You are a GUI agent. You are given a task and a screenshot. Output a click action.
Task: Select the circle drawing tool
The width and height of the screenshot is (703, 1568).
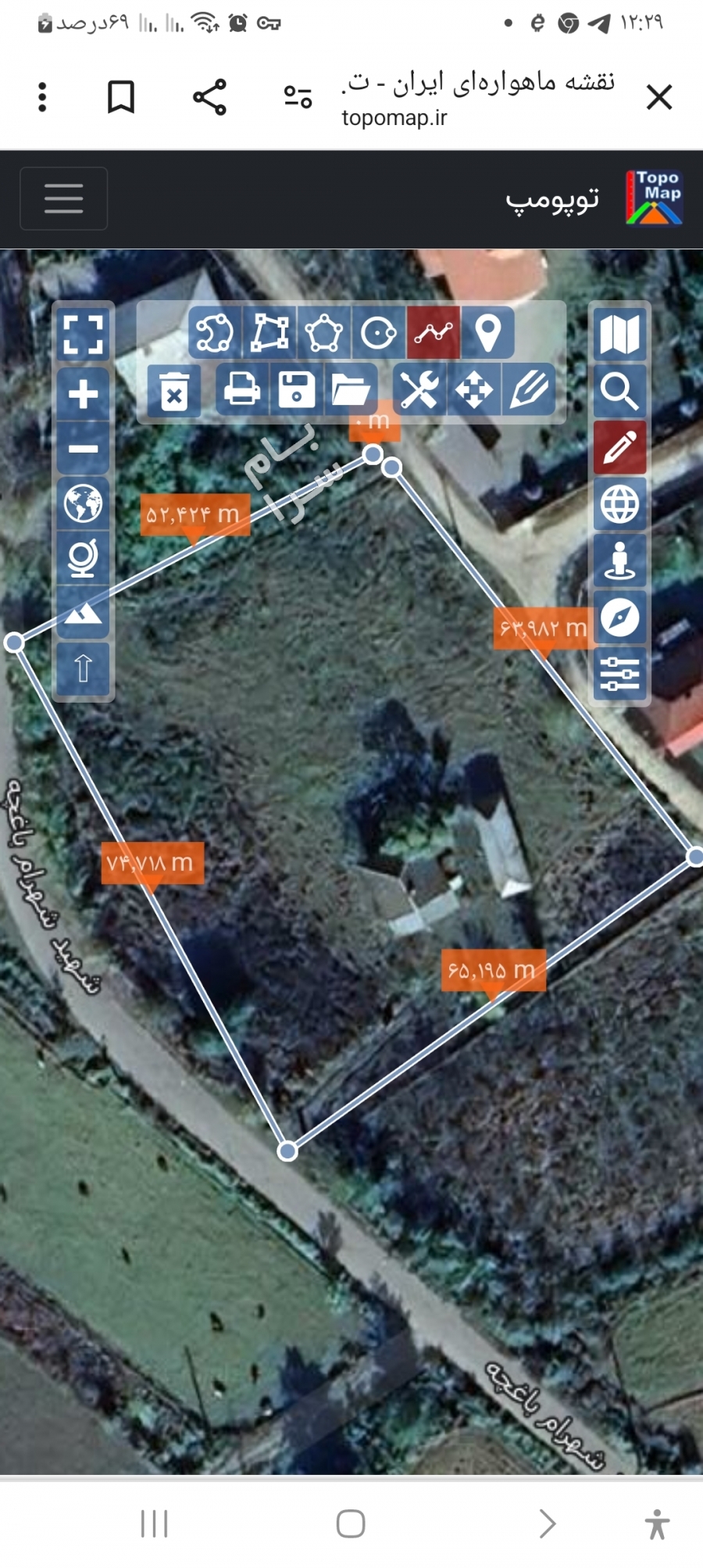click(379, 333)
